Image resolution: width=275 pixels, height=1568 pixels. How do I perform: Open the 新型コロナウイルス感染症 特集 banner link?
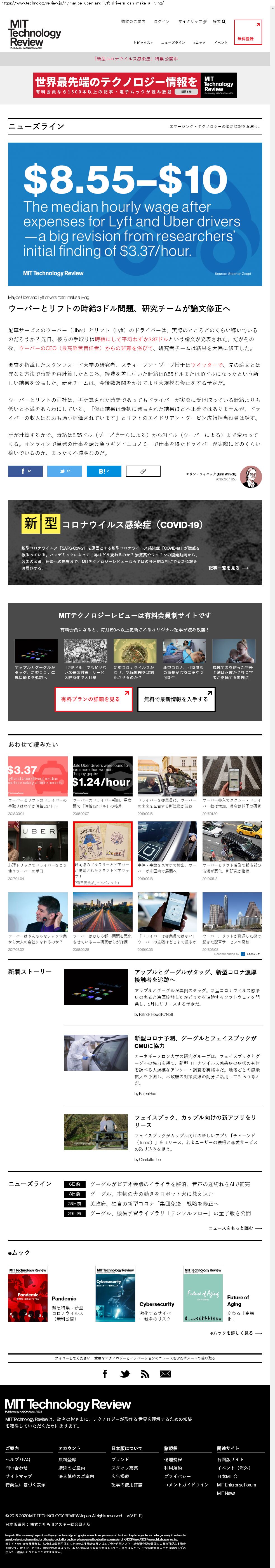pyautogui.click(x=136, y=59)
